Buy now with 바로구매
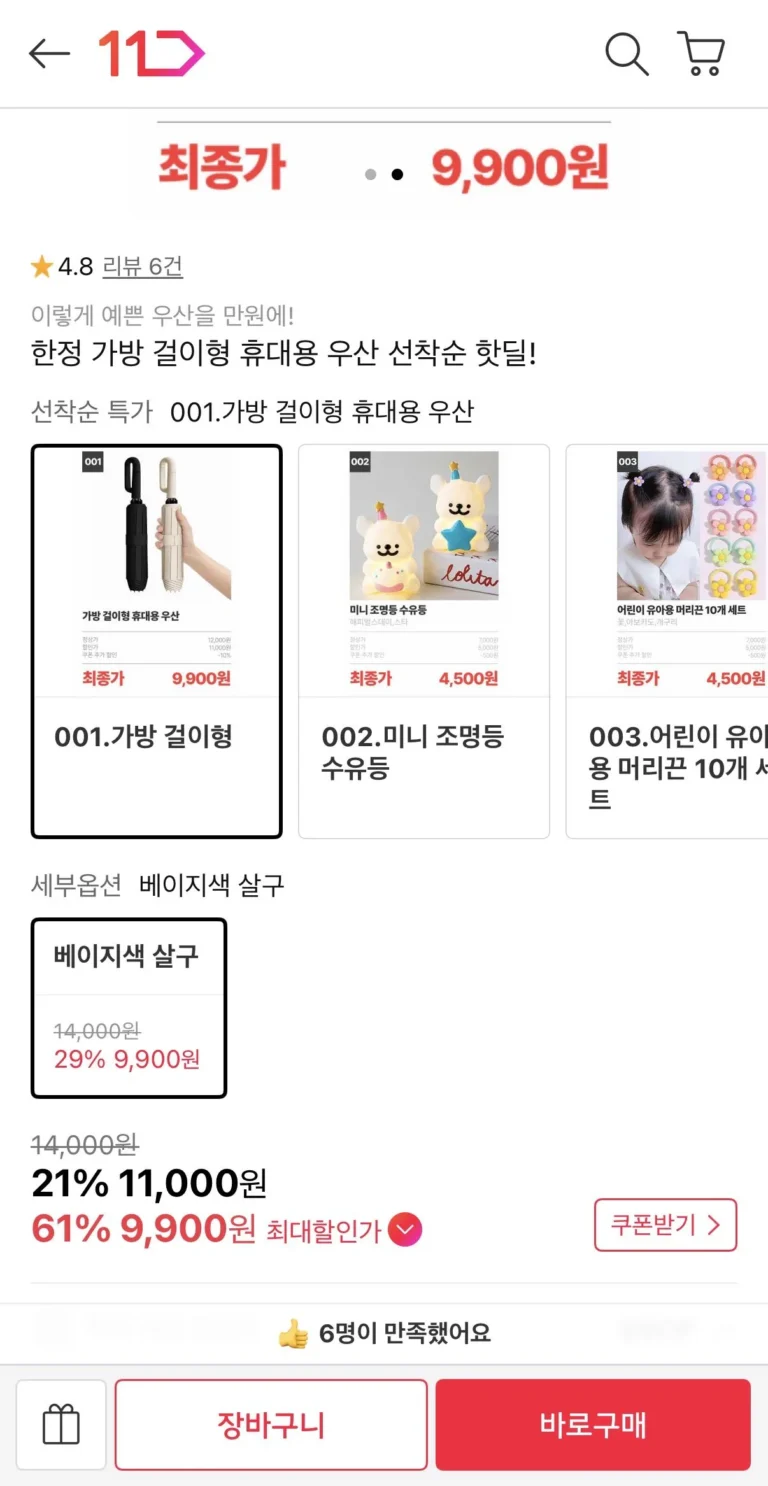768x1486 pixels. pos(593,1425)
